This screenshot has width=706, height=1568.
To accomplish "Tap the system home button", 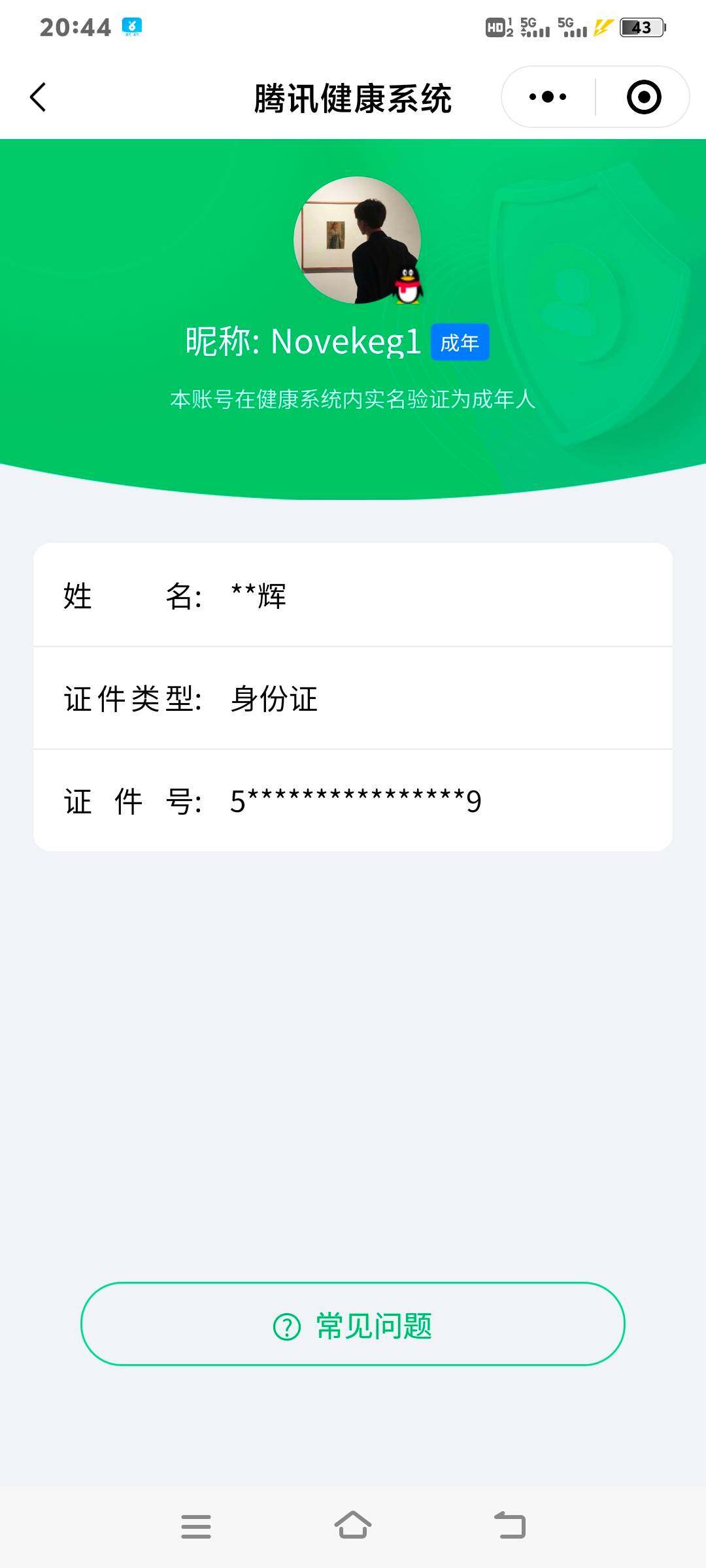I will tap(353, 1525).
